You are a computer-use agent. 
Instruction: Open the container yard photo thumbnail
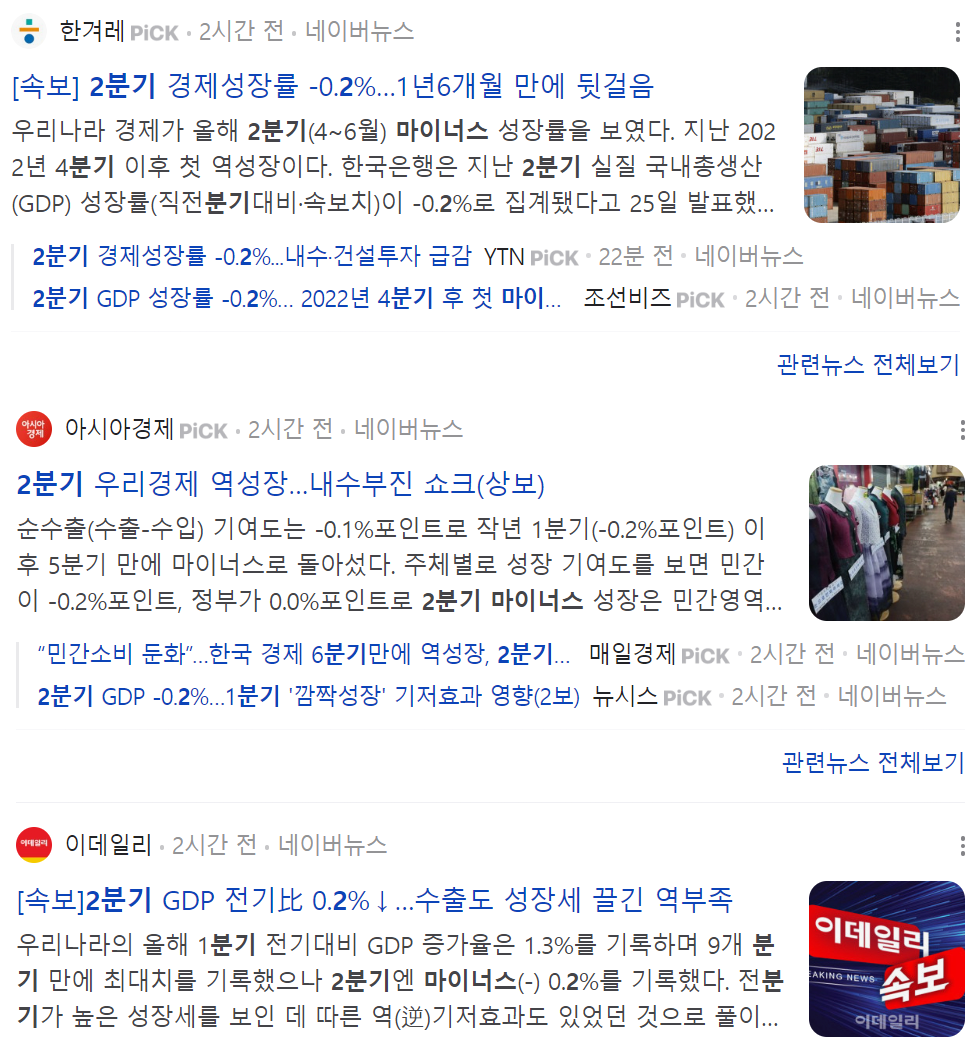(x=881, y=145)
